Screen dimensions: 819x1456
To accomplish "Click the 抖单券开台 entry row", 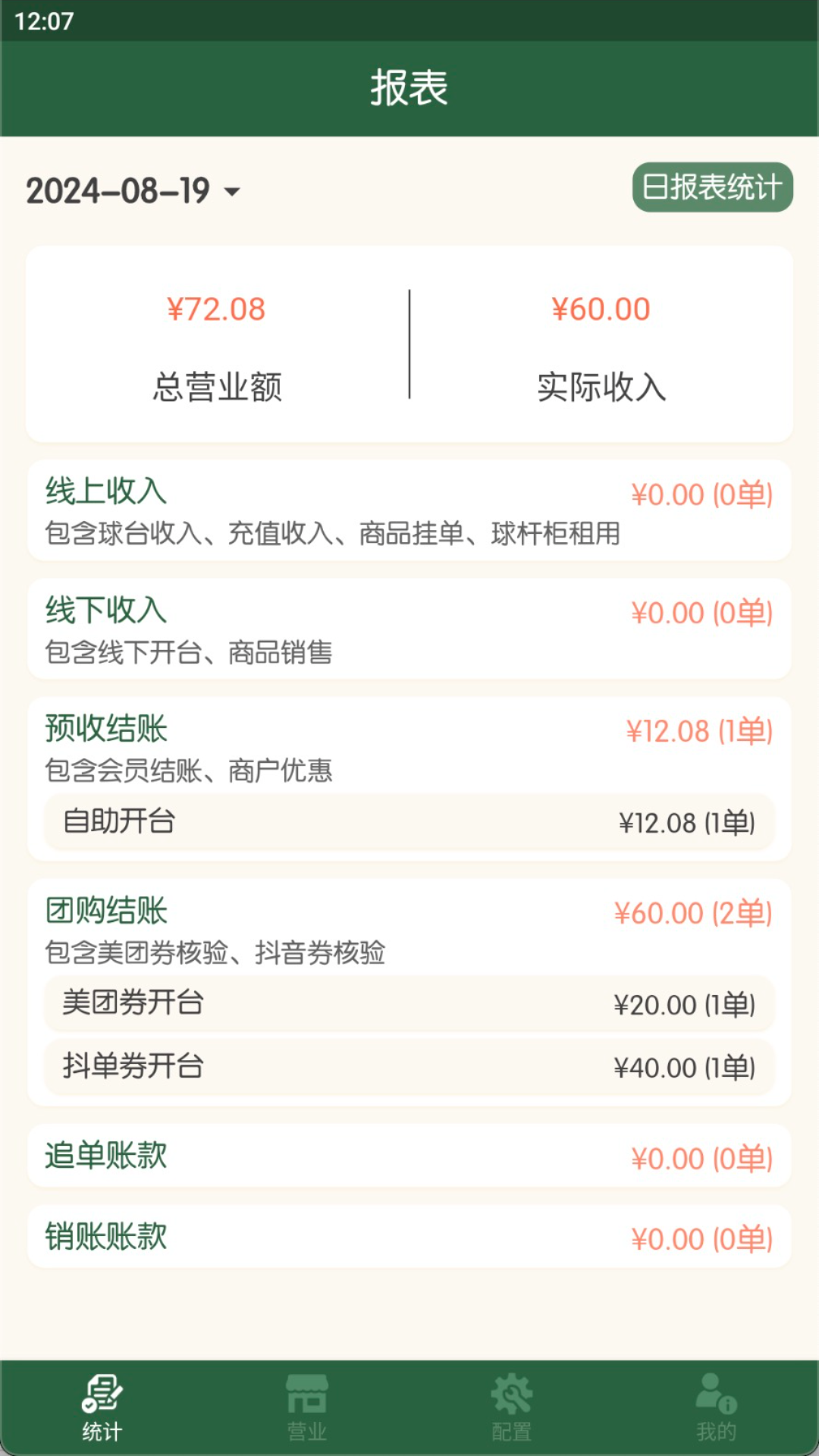I will 409,1067.
